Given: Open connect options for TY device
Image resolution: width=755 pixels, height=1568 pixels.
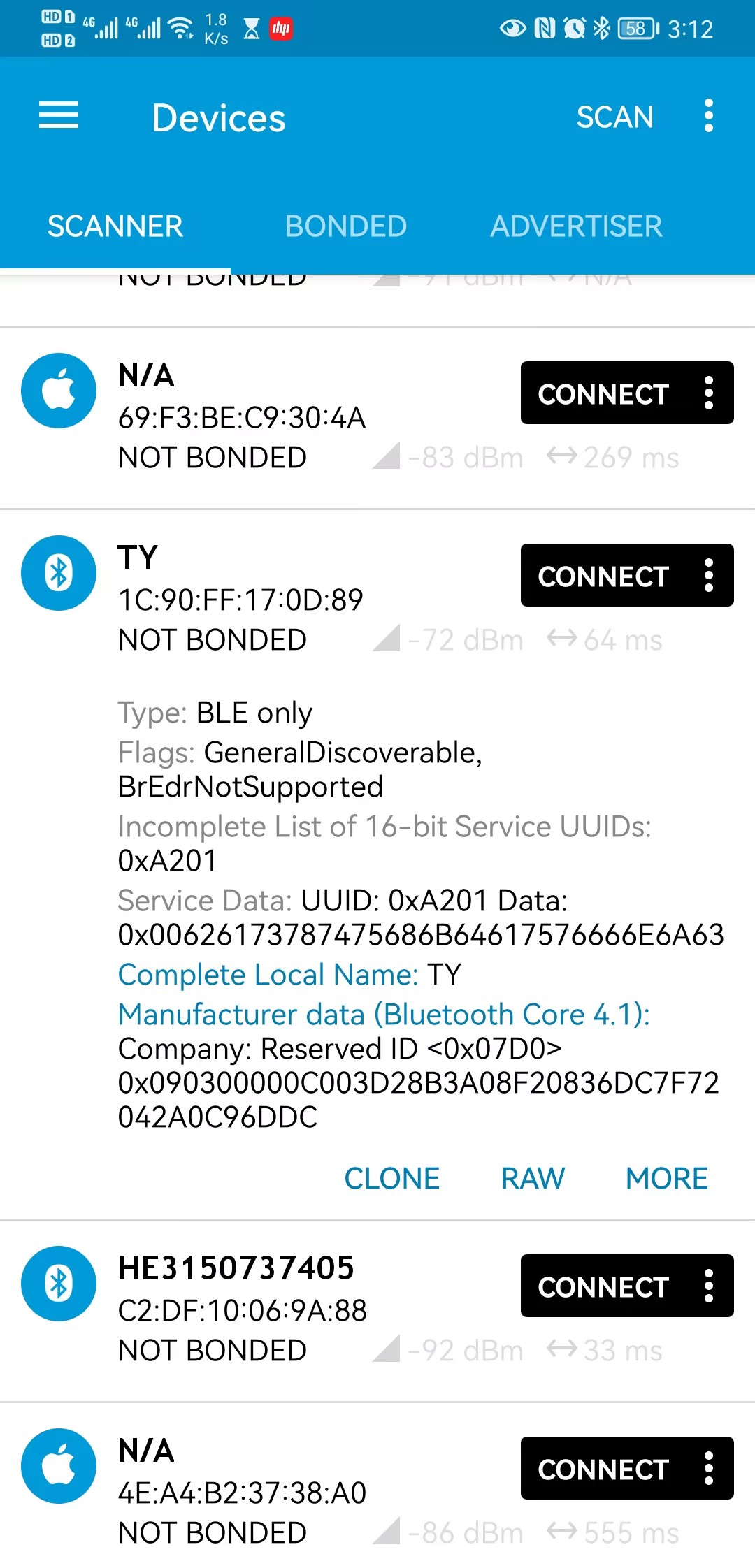Looking at the screenshot, I should 708,576.
